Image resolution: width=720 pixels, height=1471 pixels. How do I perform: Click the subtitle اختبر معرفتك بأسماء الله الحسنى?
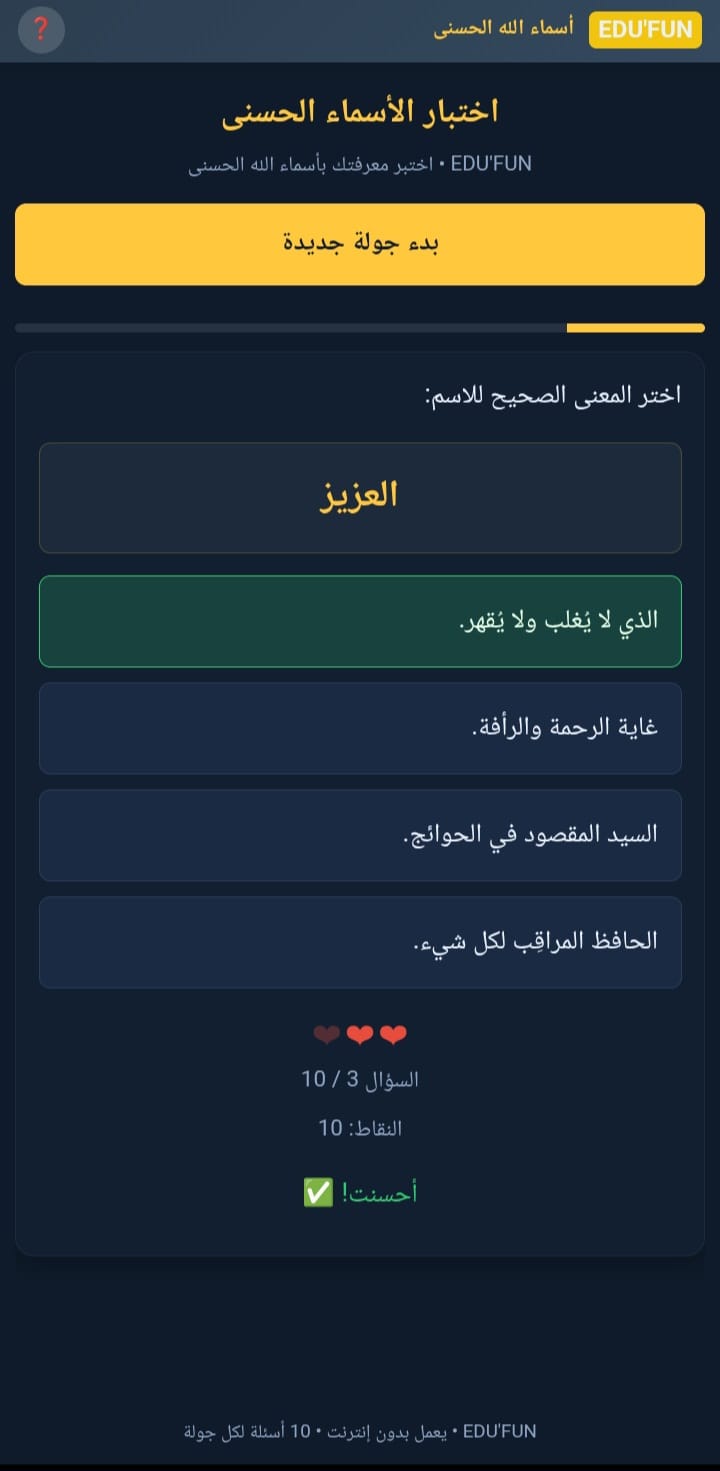tap(360, 163)
